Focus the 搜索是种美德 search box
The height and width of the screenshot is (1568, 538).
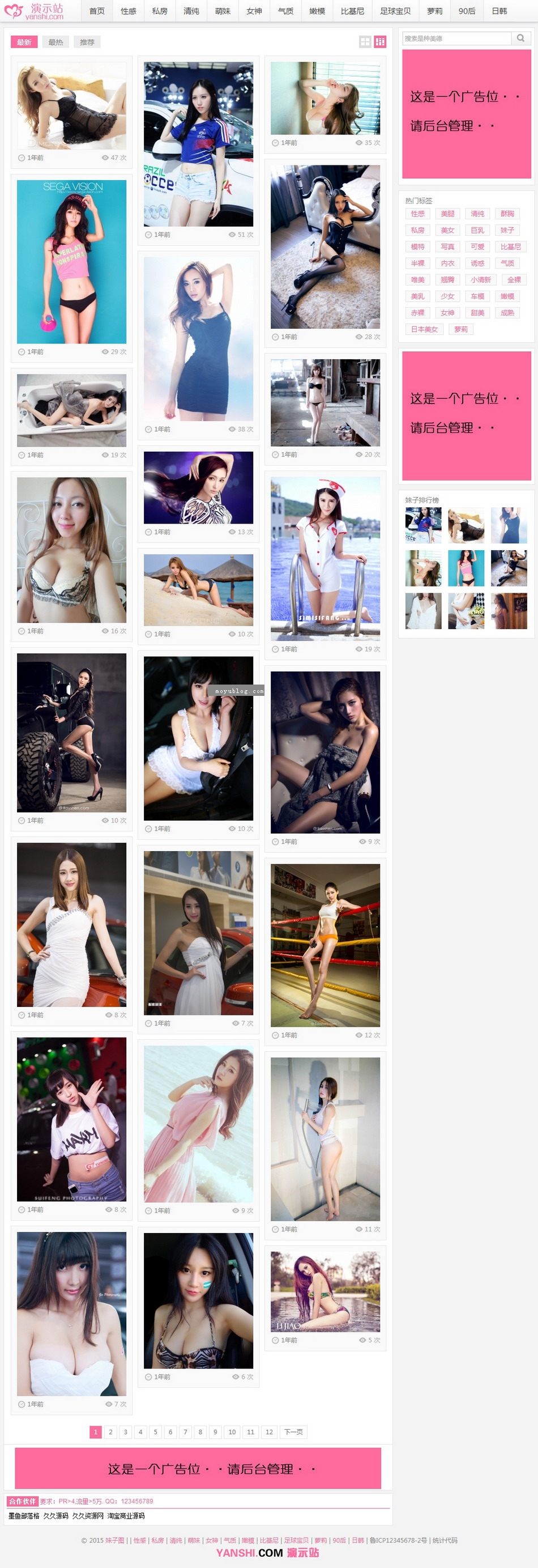click(x=456, y=38)
